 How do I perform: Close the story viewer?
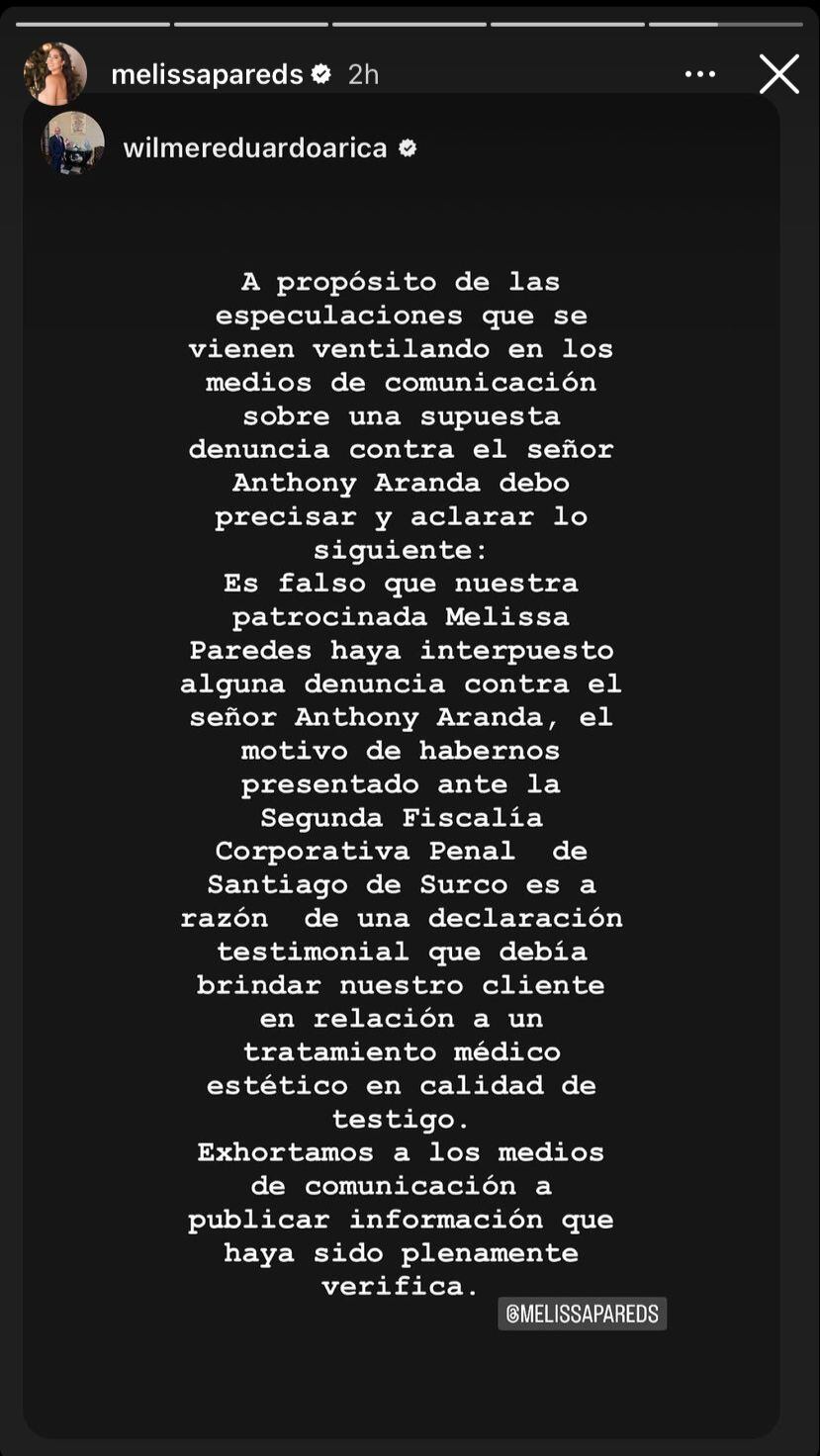point(778,74)
